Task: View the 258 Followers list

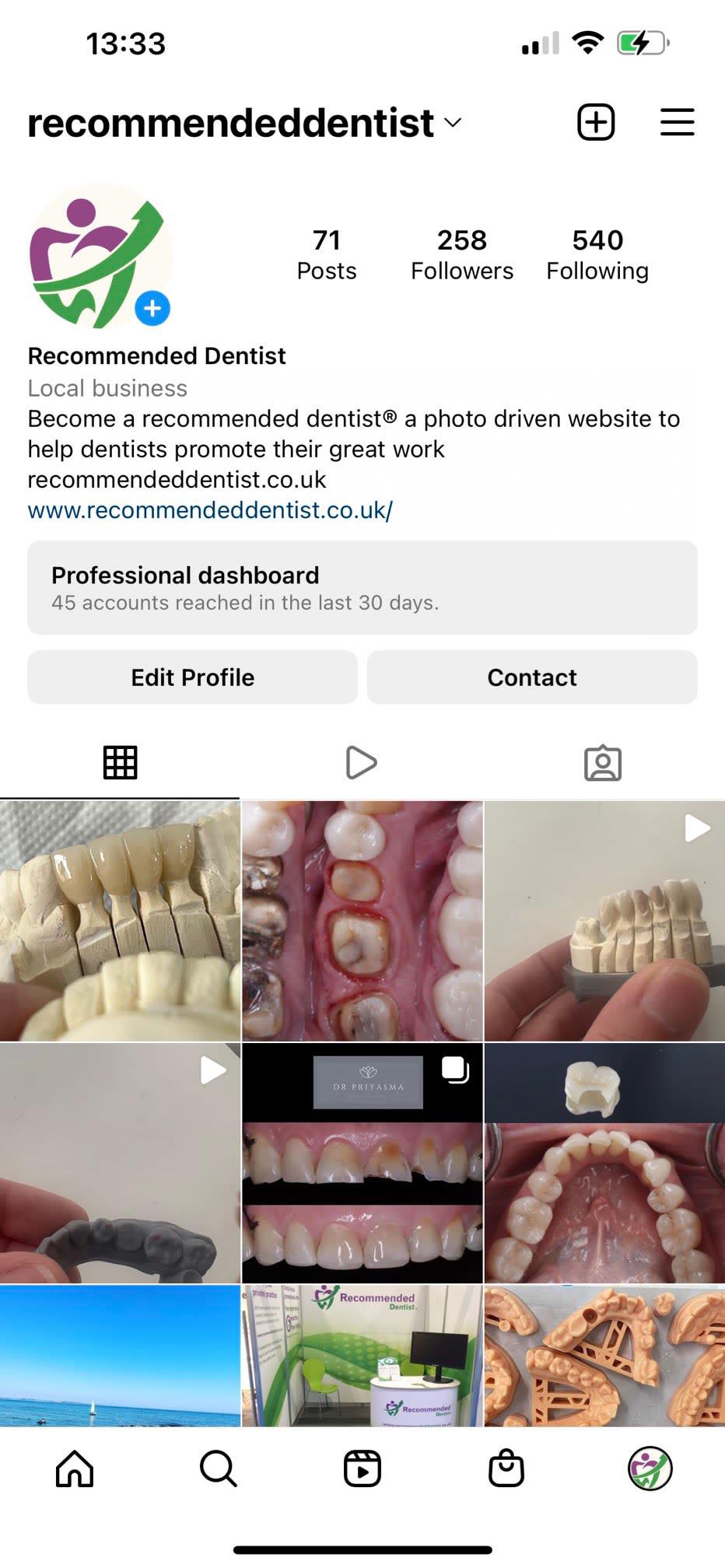Action: [x=461, y=254]
